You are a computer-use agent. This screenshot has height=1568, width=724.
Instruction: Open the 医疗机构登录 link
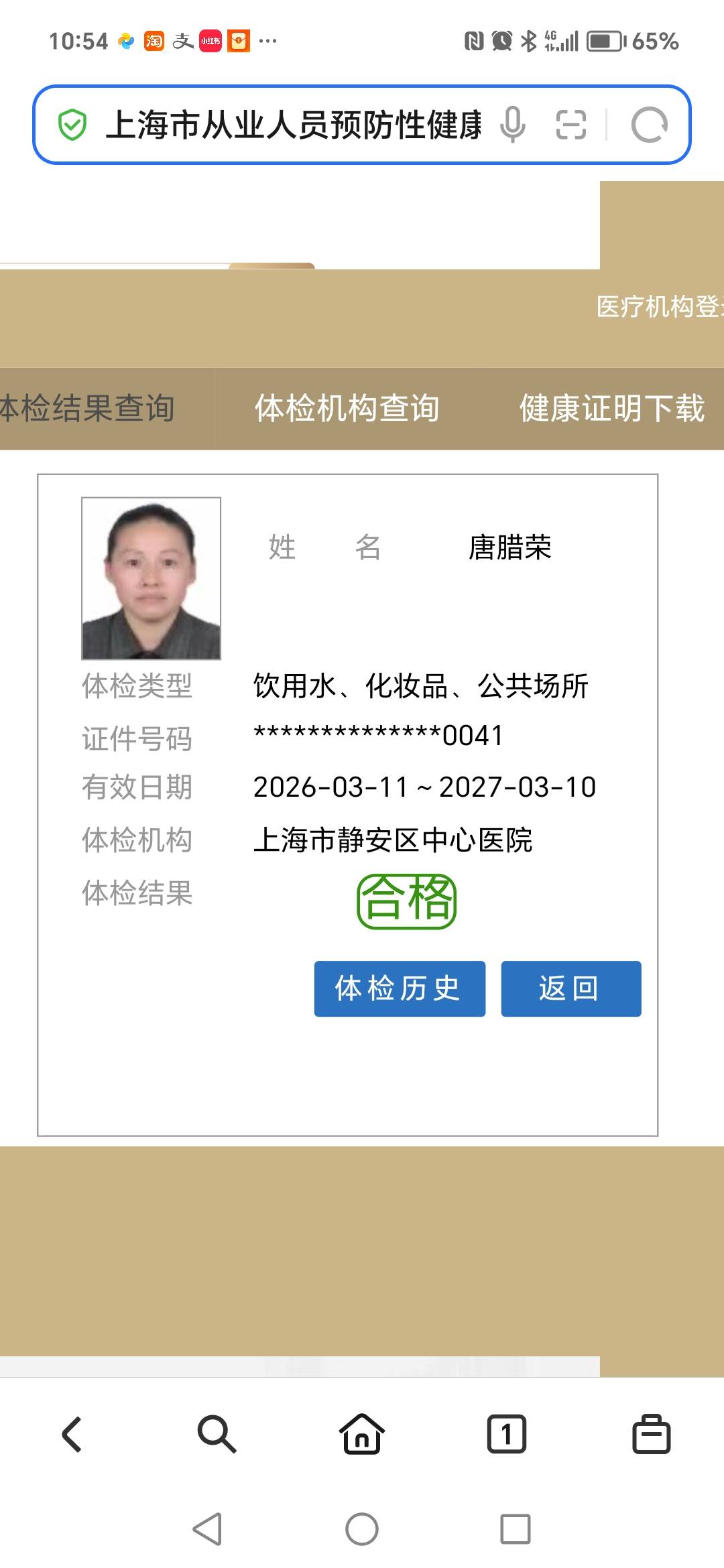(x=660, y=307)
